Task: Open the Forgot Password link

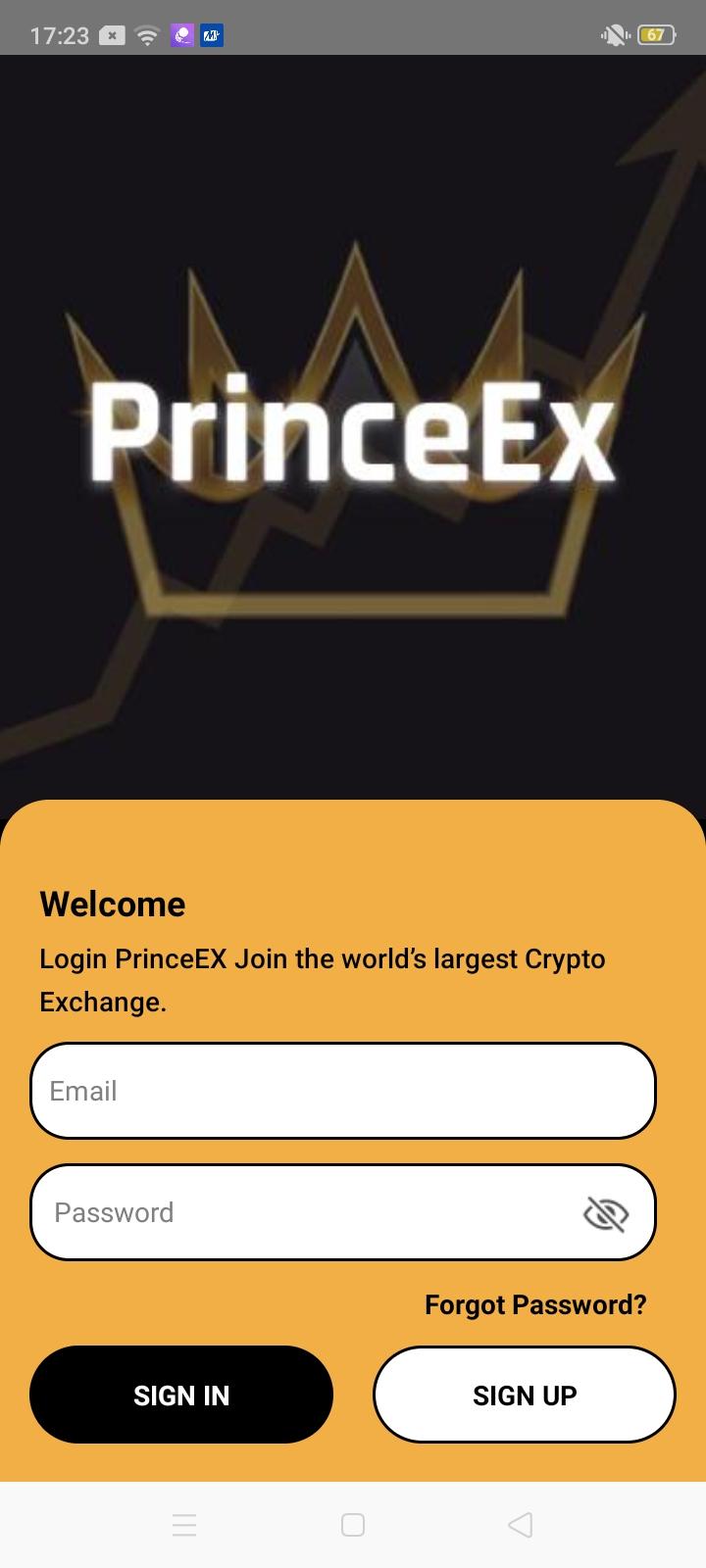Action: (535, 1304)
